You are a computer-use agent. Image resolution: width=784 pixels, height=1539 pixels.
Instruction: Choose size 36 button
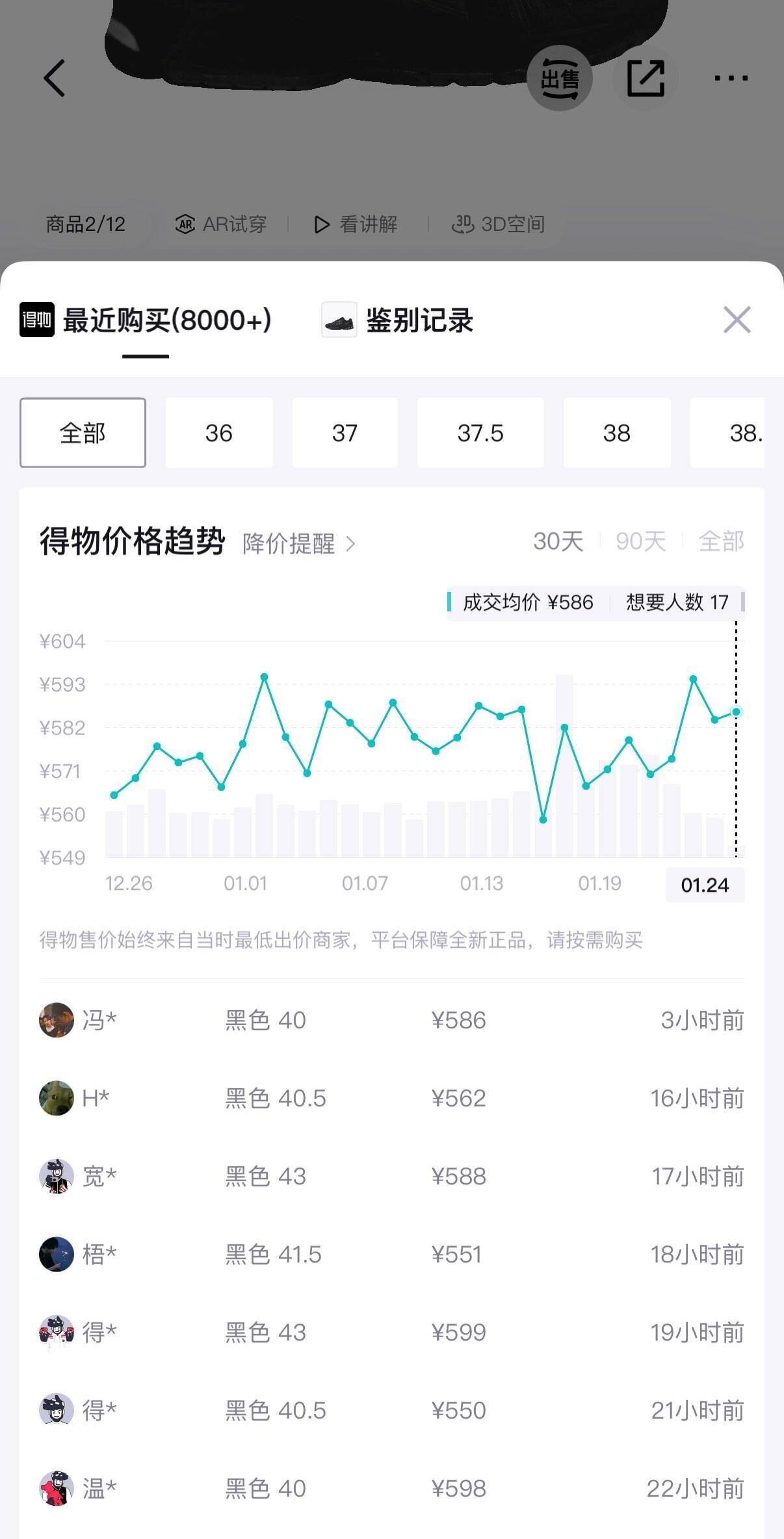tap(219, 433)
